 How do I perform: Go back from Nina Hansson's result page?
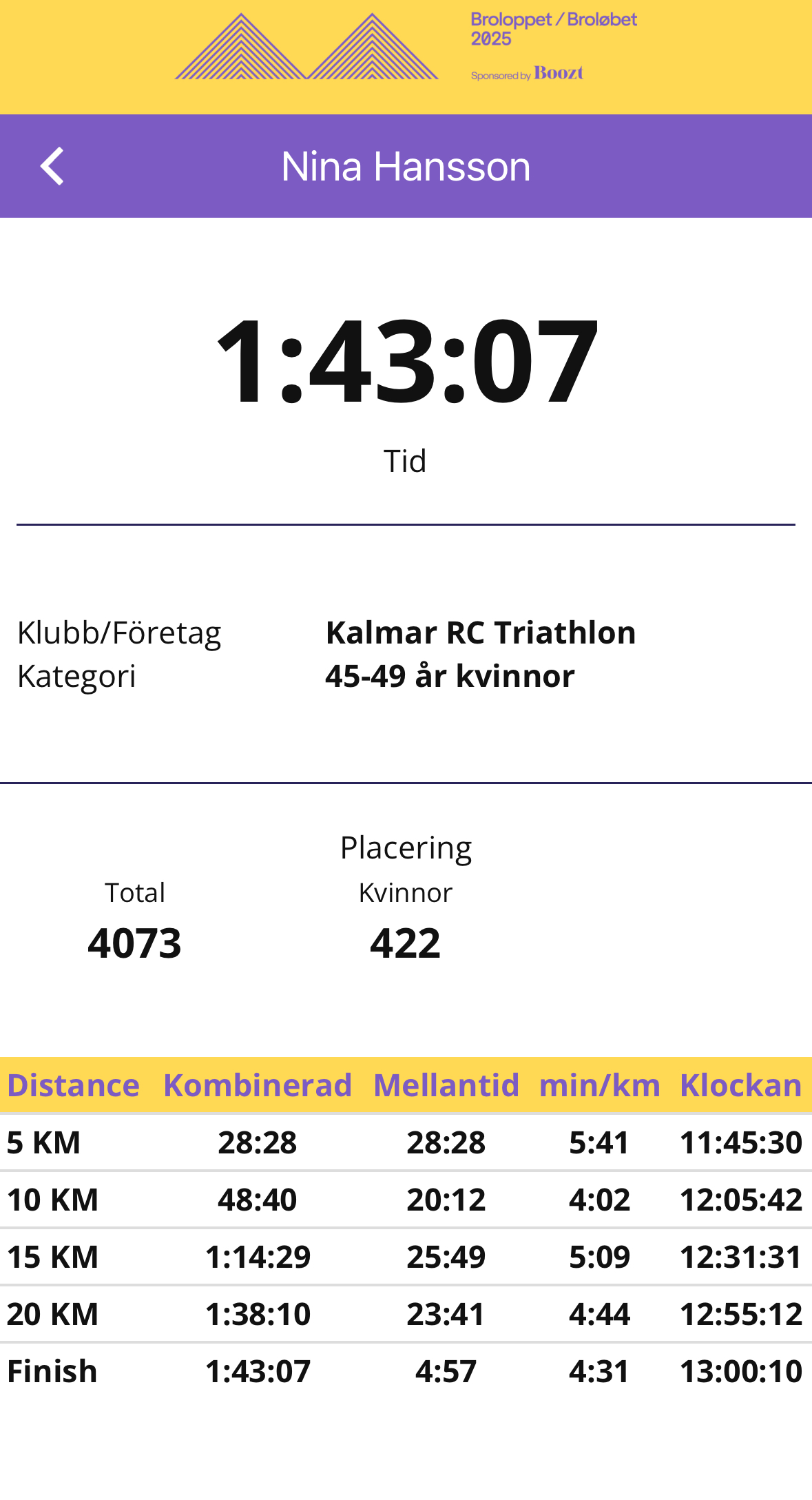point(52,166)
